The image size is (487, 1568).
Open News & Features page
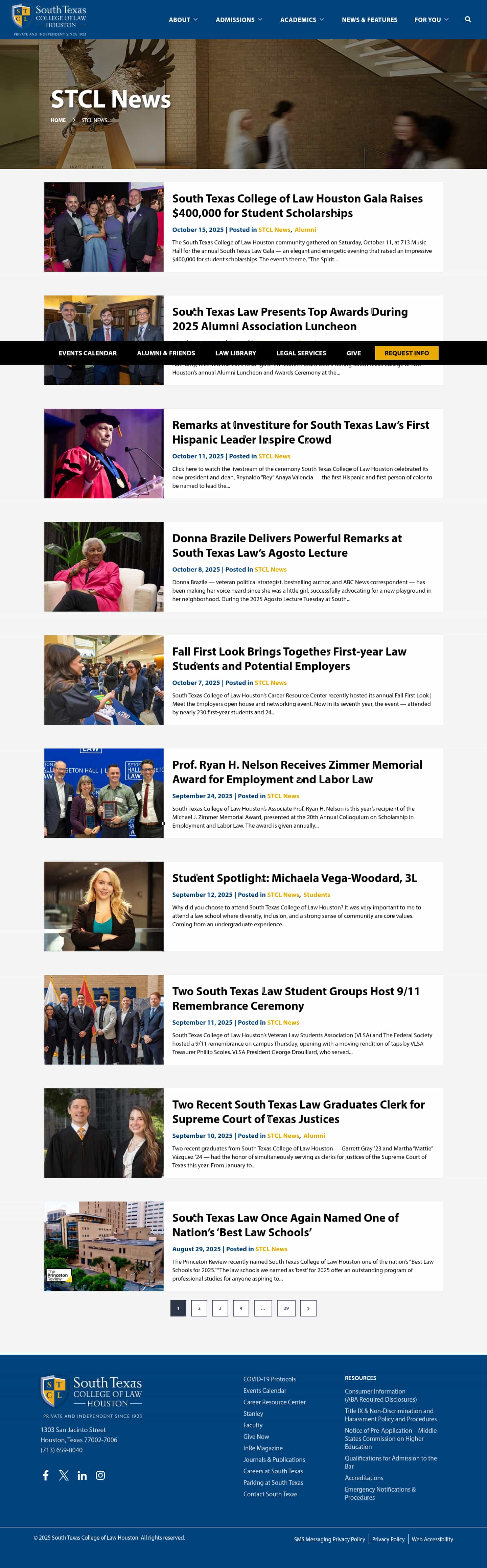pos(369,20)
